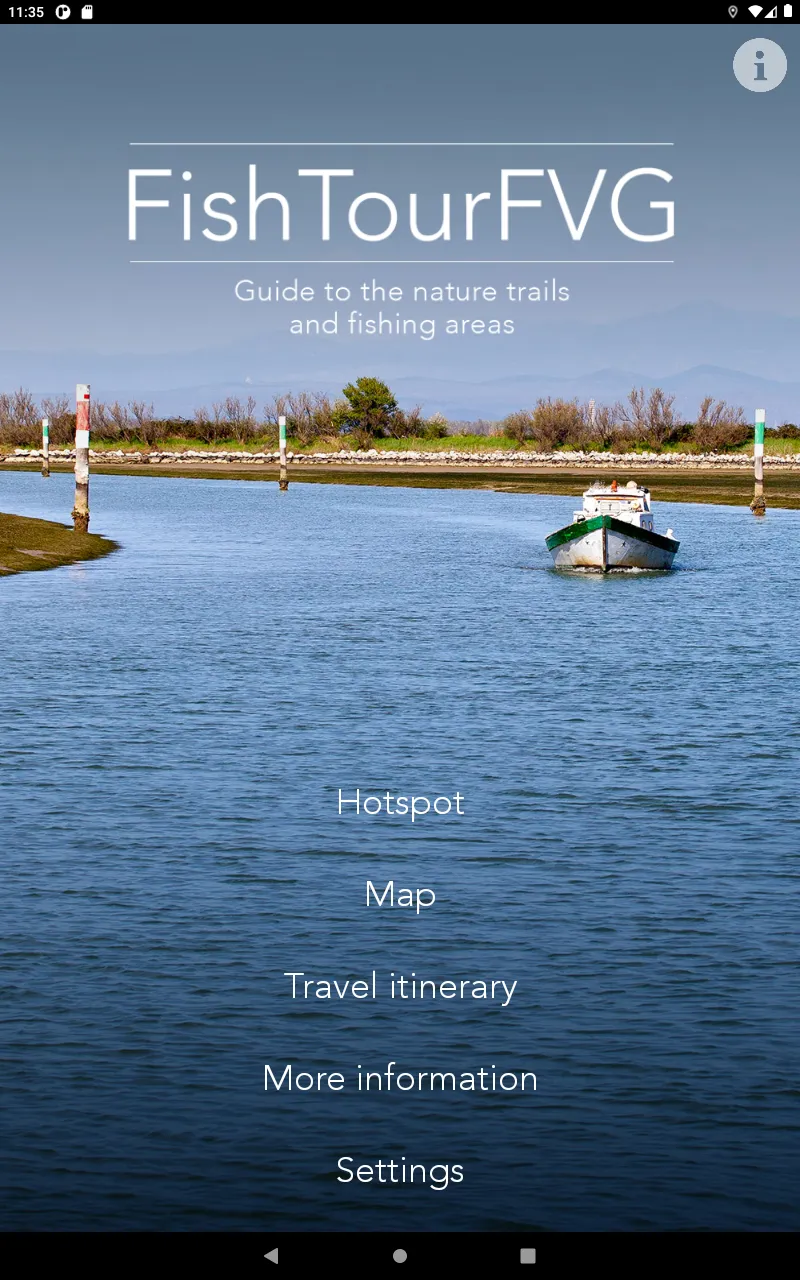The height and width of the screenshot is (1280, 800).
Task: Open More information
Action: click(x=400, y=1079)
